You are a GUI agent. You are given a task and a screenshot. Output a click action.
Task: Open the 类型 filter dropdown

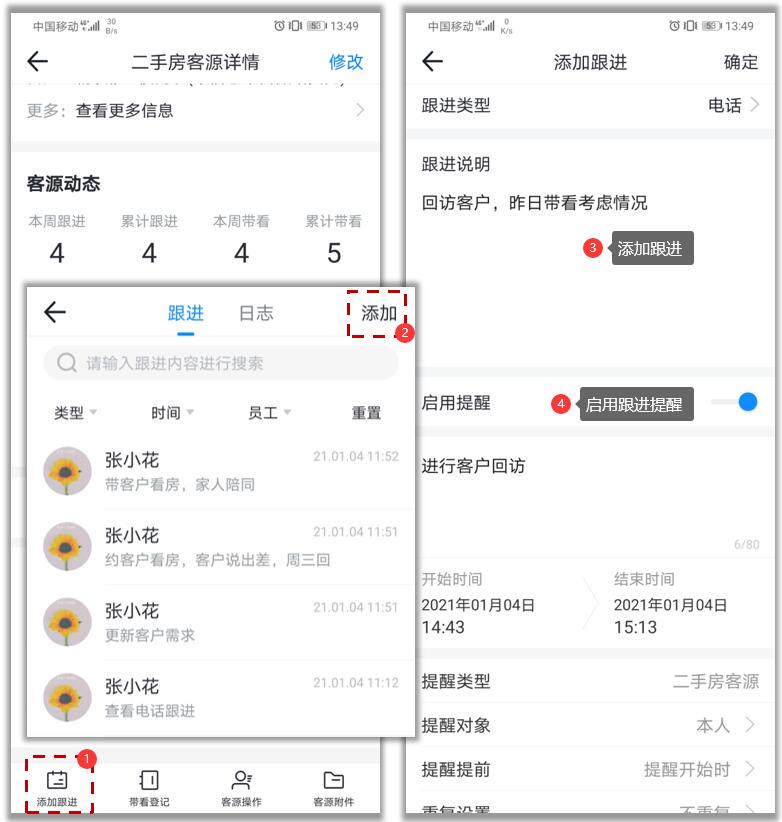click(x=73, y=412)
